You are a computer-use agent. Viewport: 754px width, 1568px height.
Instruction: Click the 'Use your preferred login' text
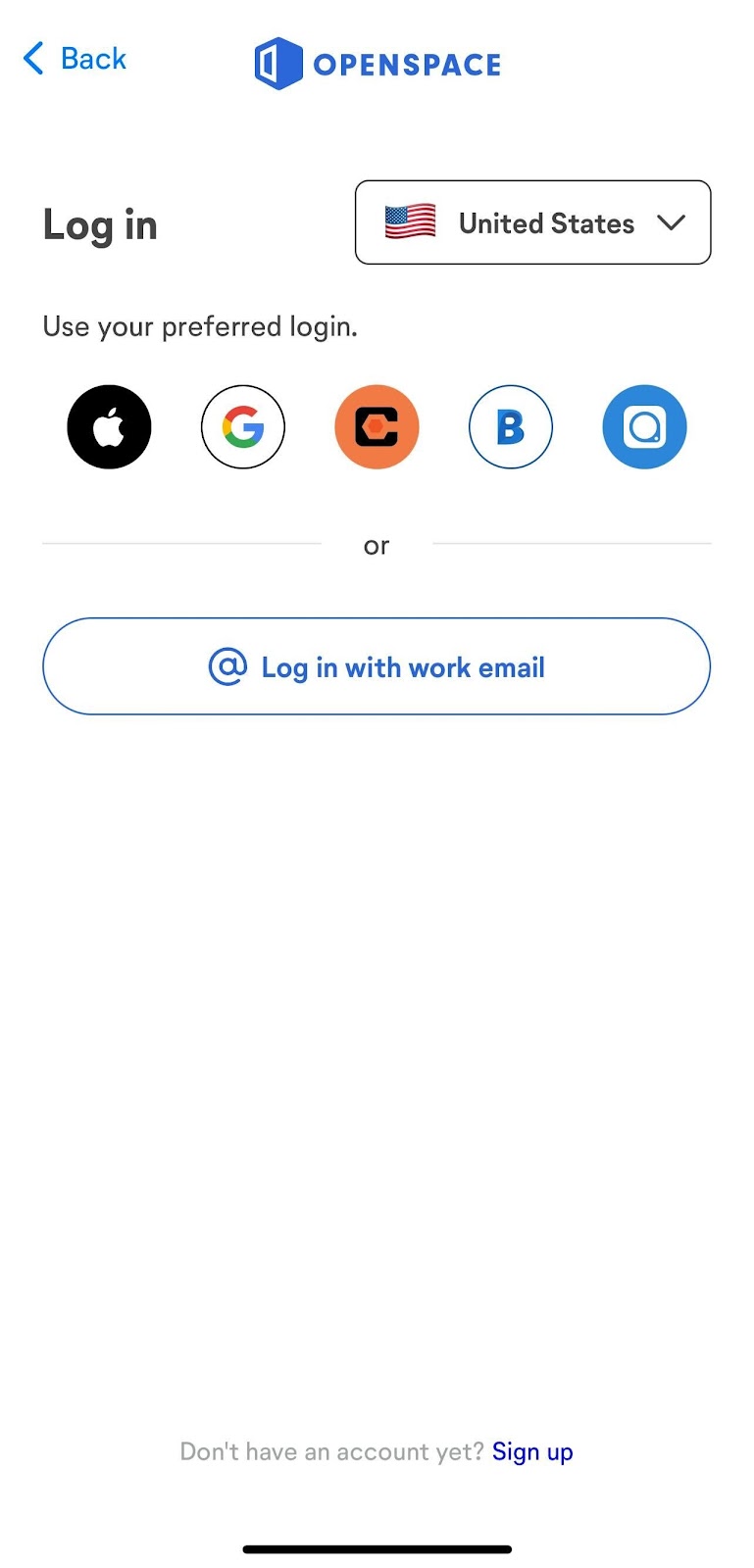[199, 326]
